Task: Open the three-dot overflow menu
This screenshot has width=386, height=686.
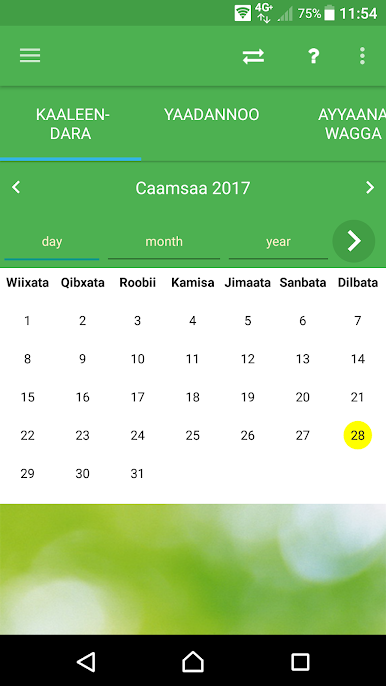Action: tap(362, 56)
